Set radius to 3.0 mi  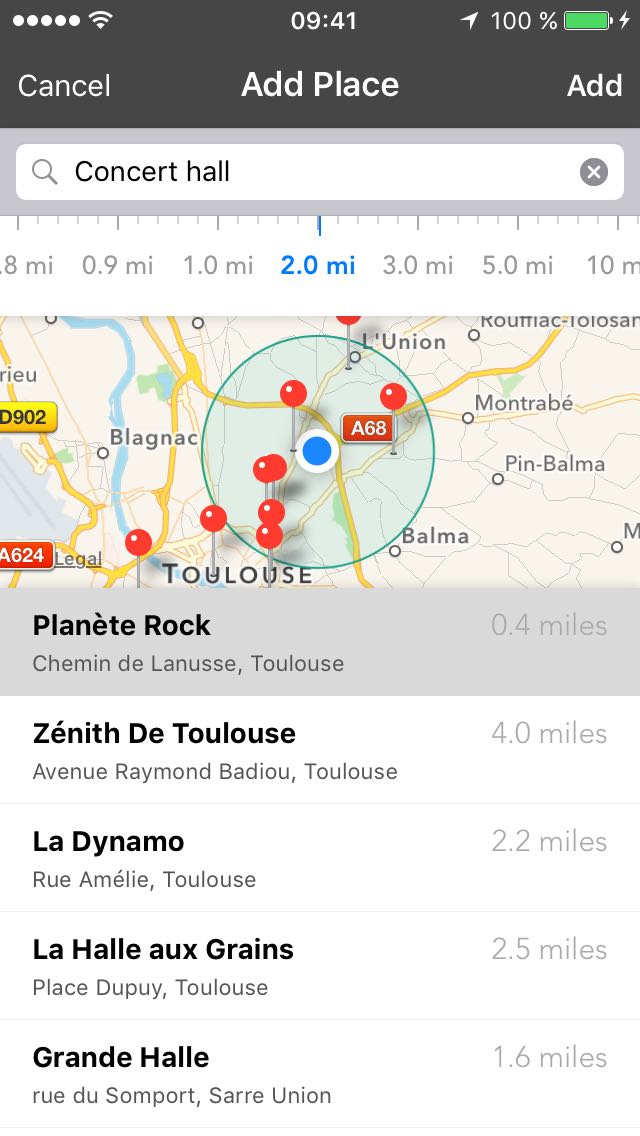(418, 265)
